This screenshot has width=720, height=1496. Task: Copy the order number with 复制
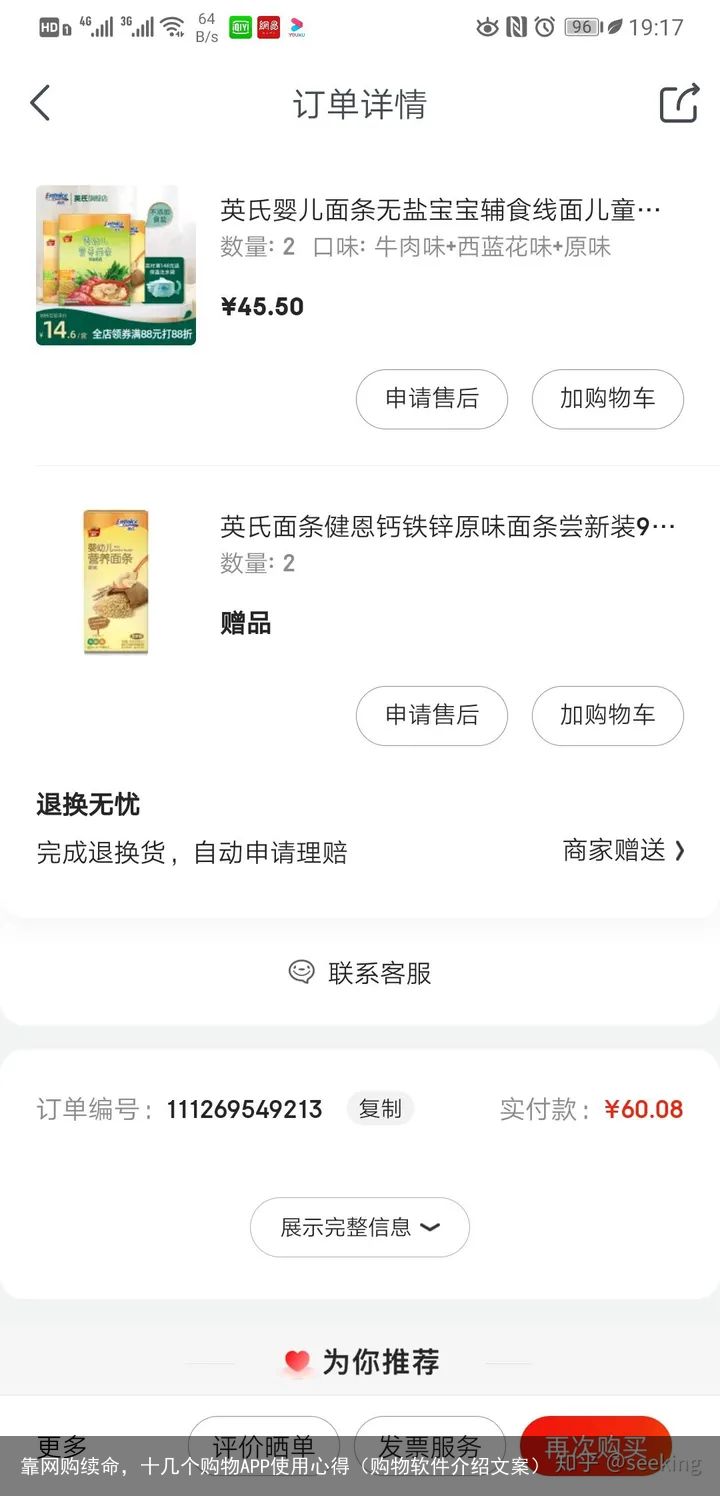(x=380, y=1109)
